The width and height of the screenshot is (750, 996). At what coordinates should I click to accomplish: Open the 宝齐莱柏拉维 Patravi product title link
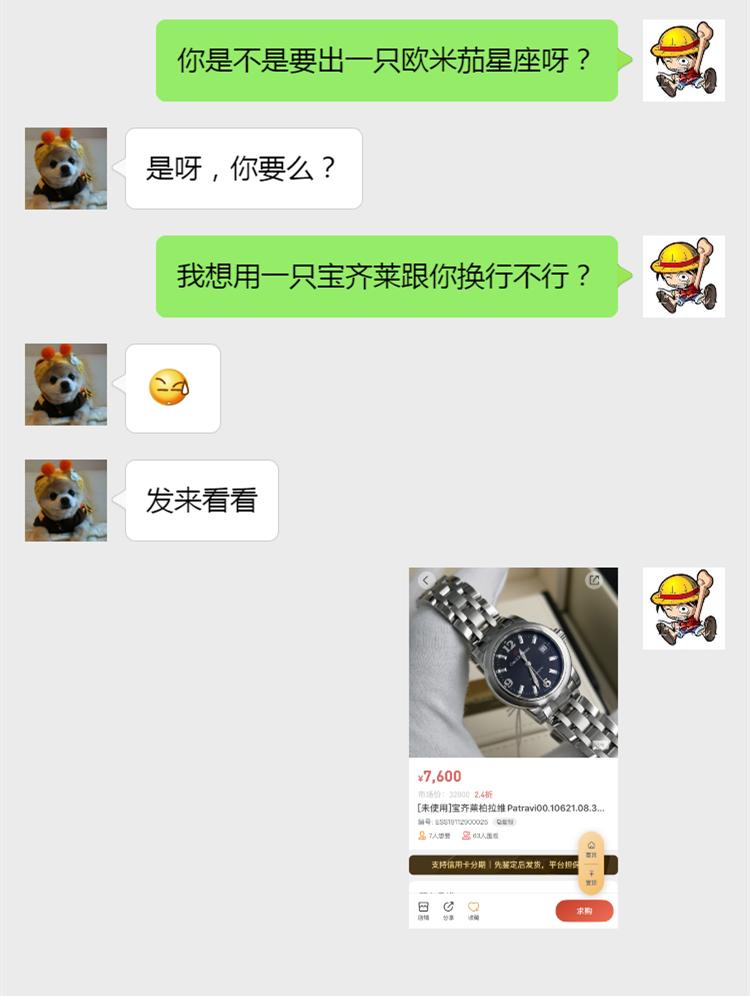(511, 807)
